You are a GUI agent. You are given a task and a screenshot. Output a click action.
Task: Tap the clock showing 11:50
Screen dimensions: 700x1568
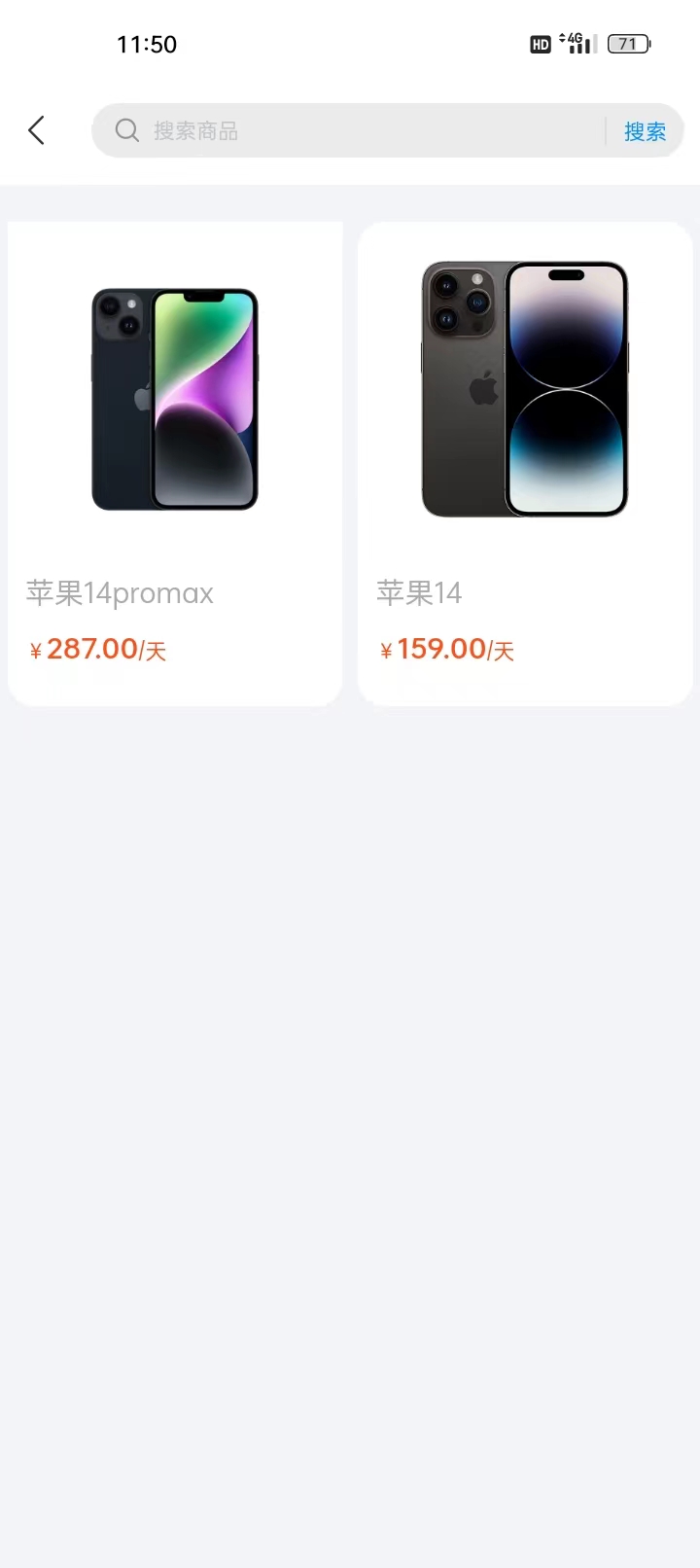pyautogui.click(x=147, y=44)
